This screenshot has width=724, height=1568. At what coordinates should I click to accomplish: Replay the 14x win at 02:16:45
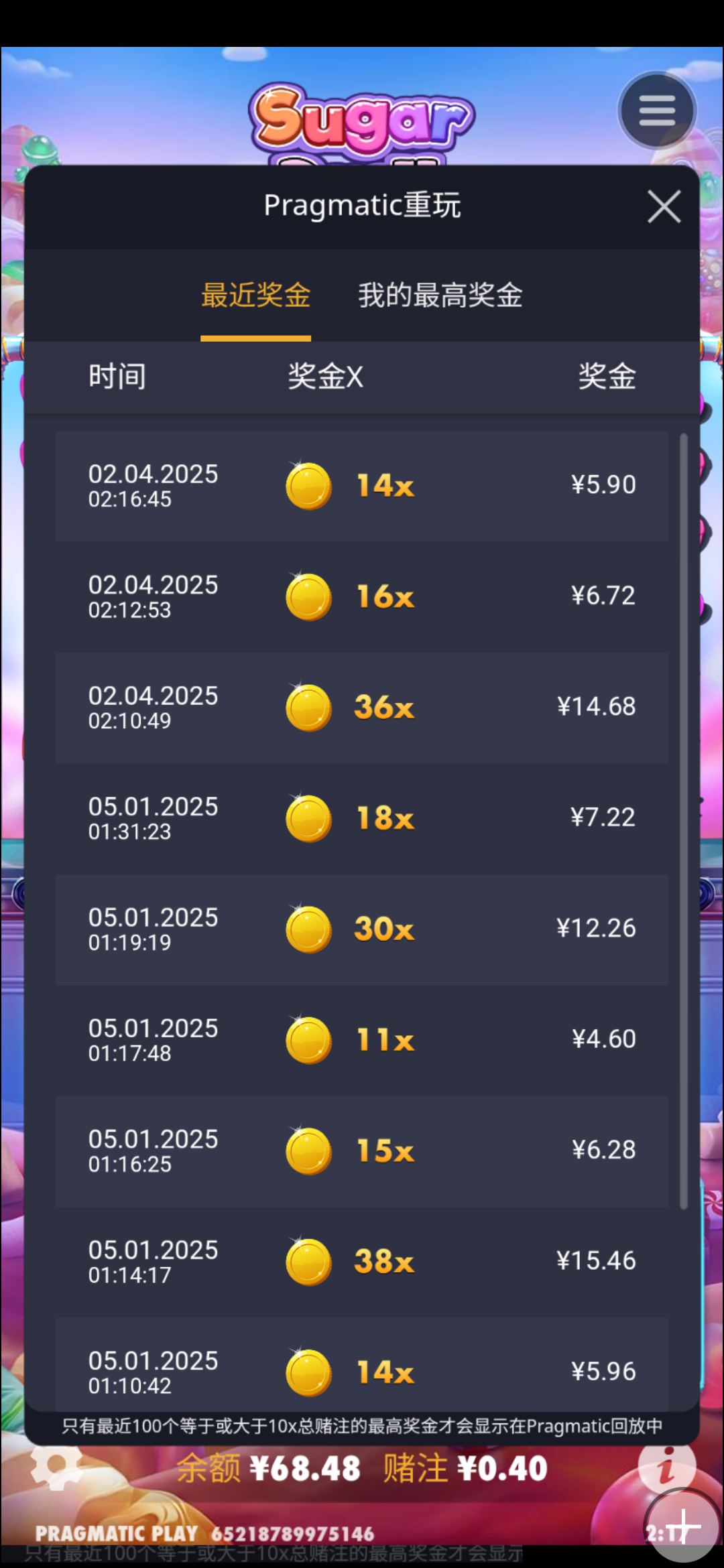point(362,486)
